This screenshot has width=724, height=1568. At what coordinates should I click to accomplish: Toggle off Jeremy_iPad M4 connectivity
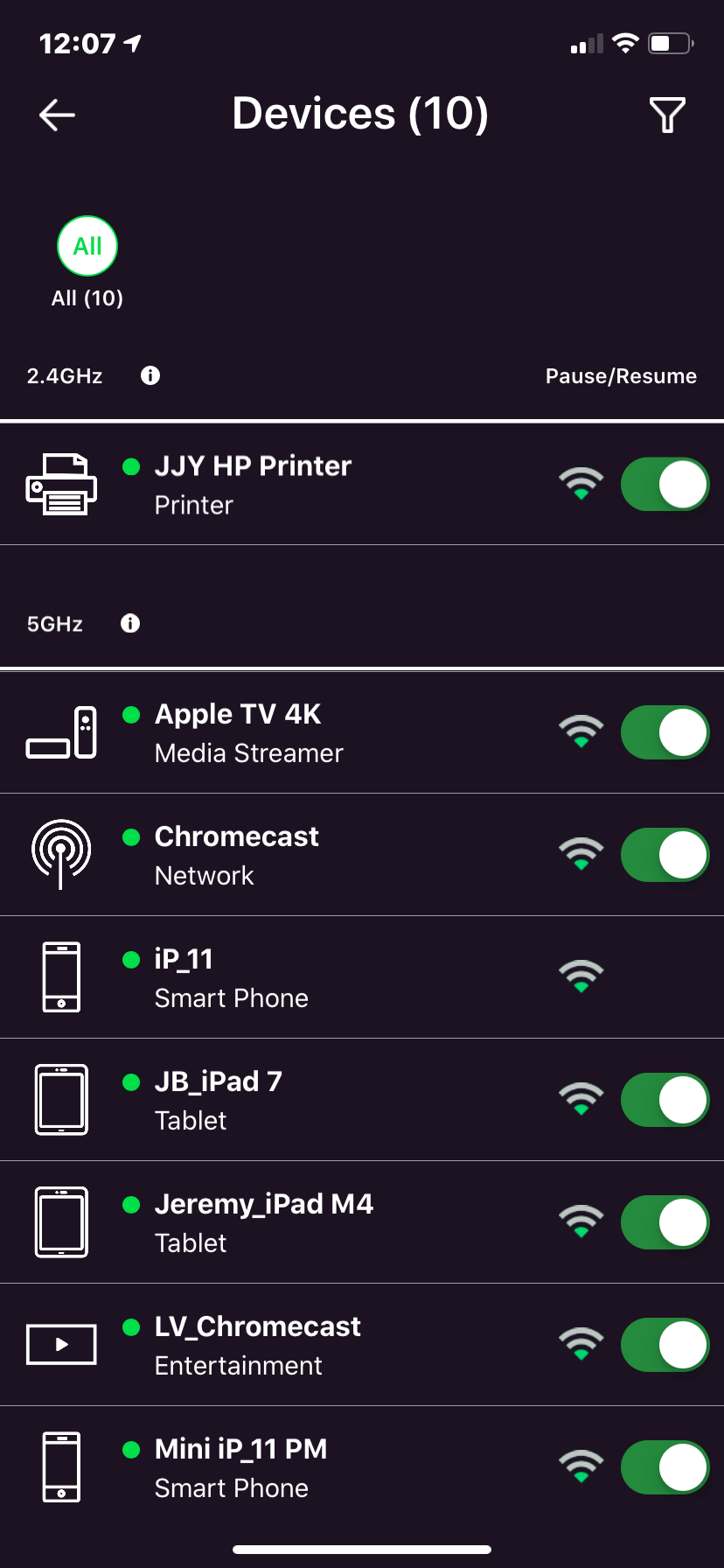[665, 1222]
